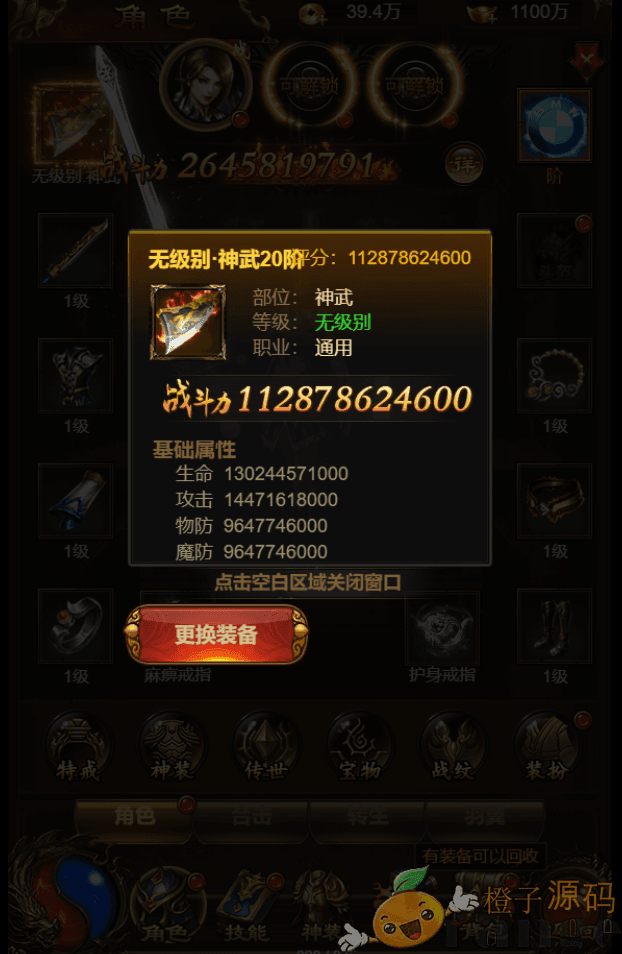Image resolution: width=622 pixels, height=954 pixels.
Task: Switch to the 合击 tab
Action: (x=252, y=817)
